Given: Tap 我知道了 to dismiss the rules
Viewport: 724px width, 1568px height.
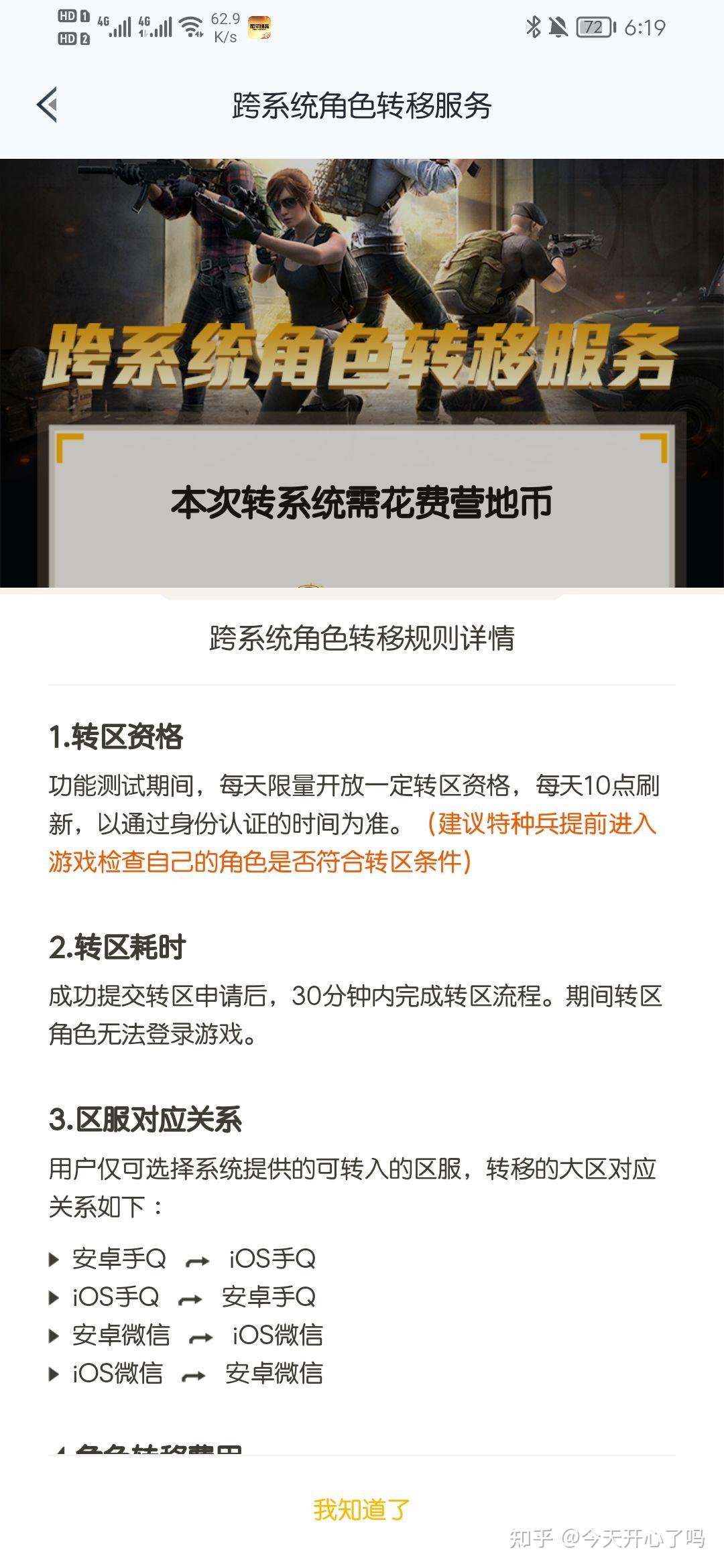Looking at the screenshot, I should point(361,1509).
